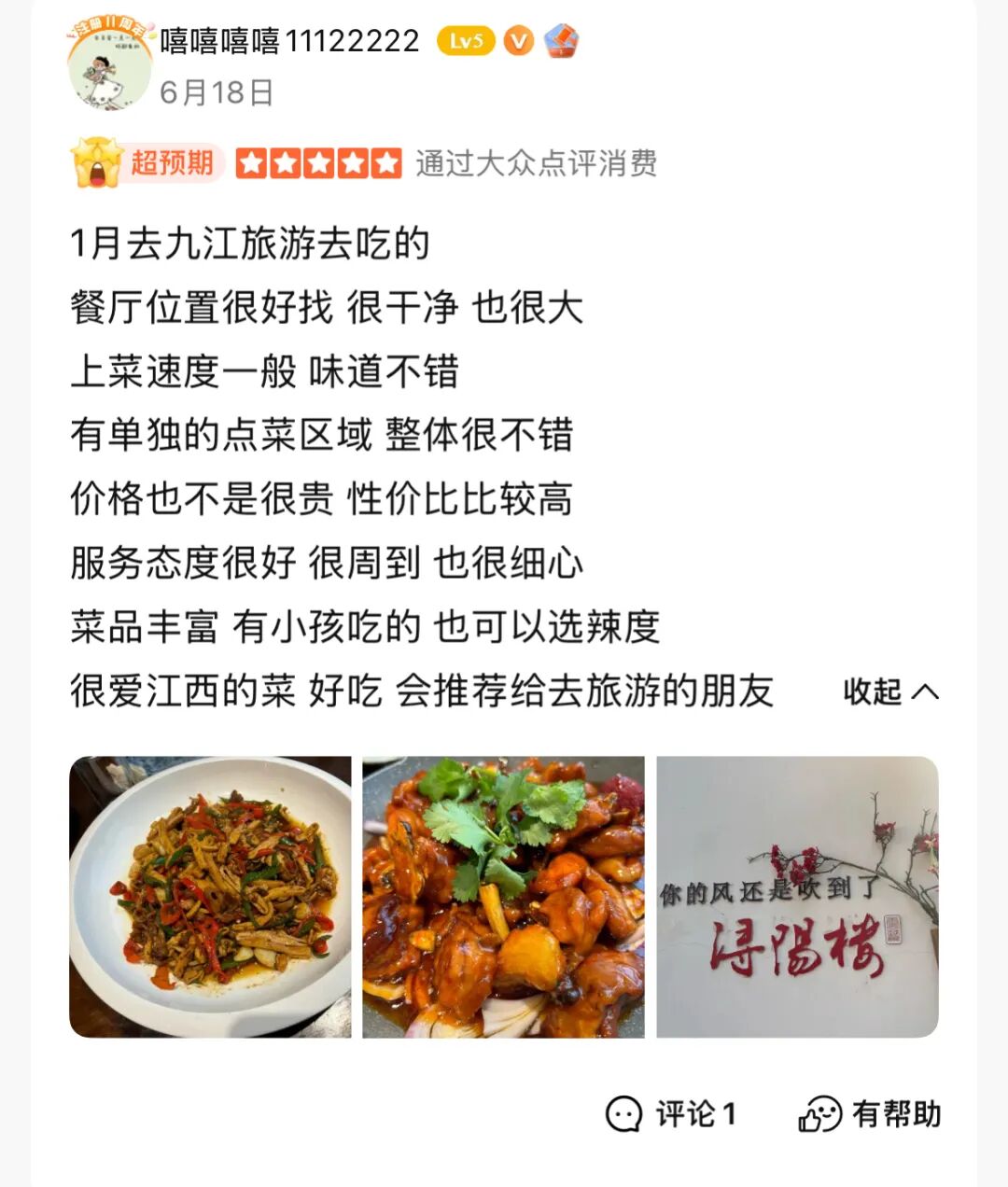Open the glazed meat dish photo

click(503, 897)
